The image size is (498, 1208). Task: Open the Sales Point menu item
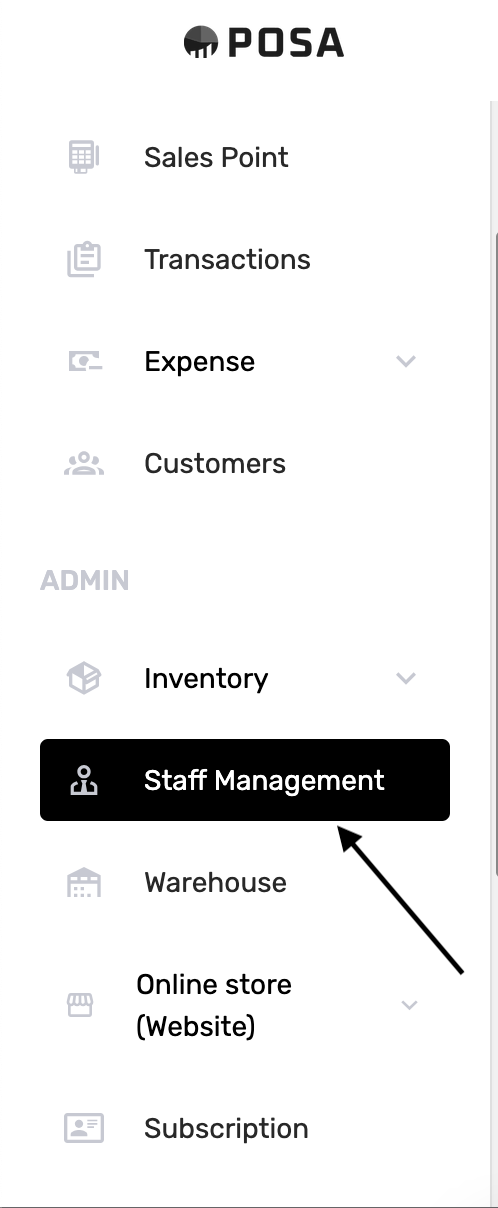coord(245,157)
